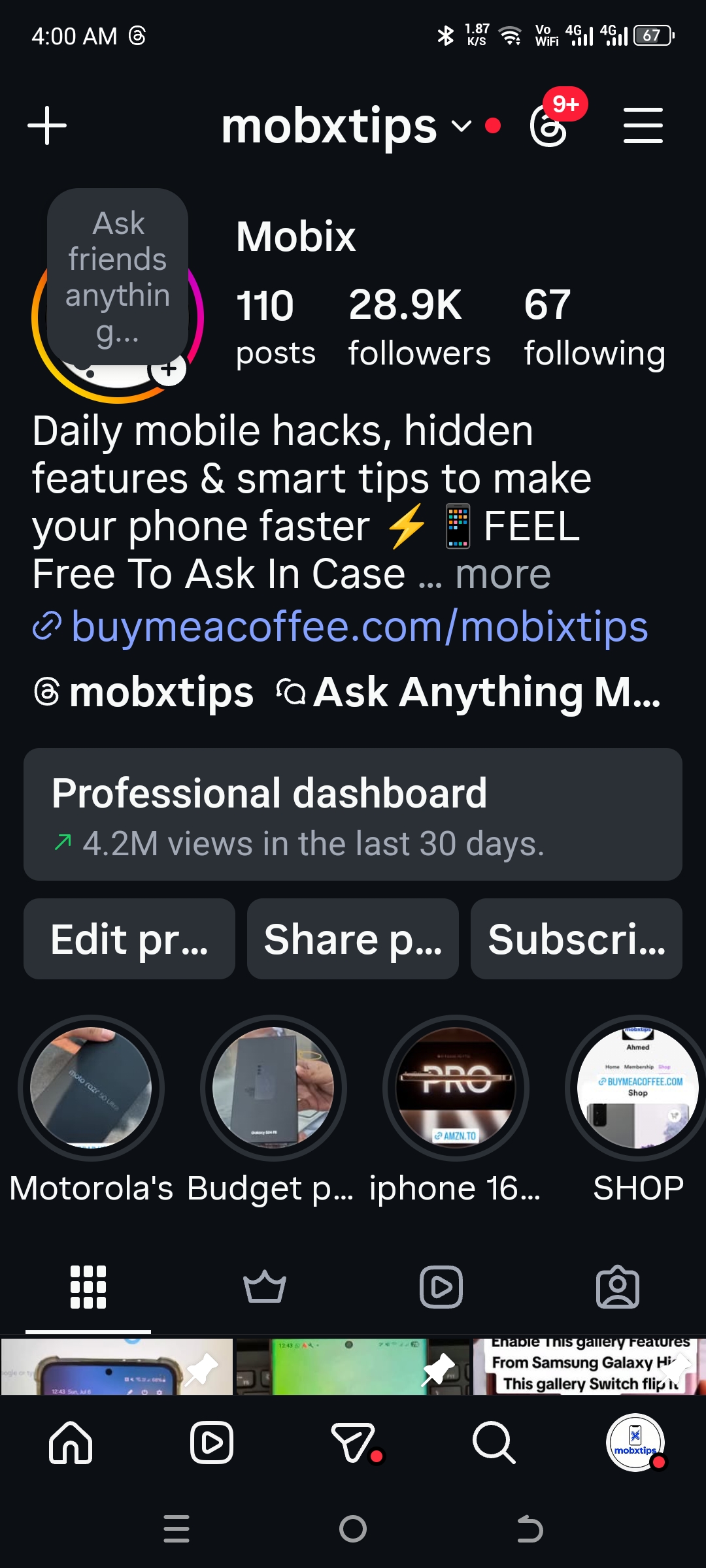Open the Reels tab on the profile
The image size is (706, 1568).
[x=441, y=1288]
